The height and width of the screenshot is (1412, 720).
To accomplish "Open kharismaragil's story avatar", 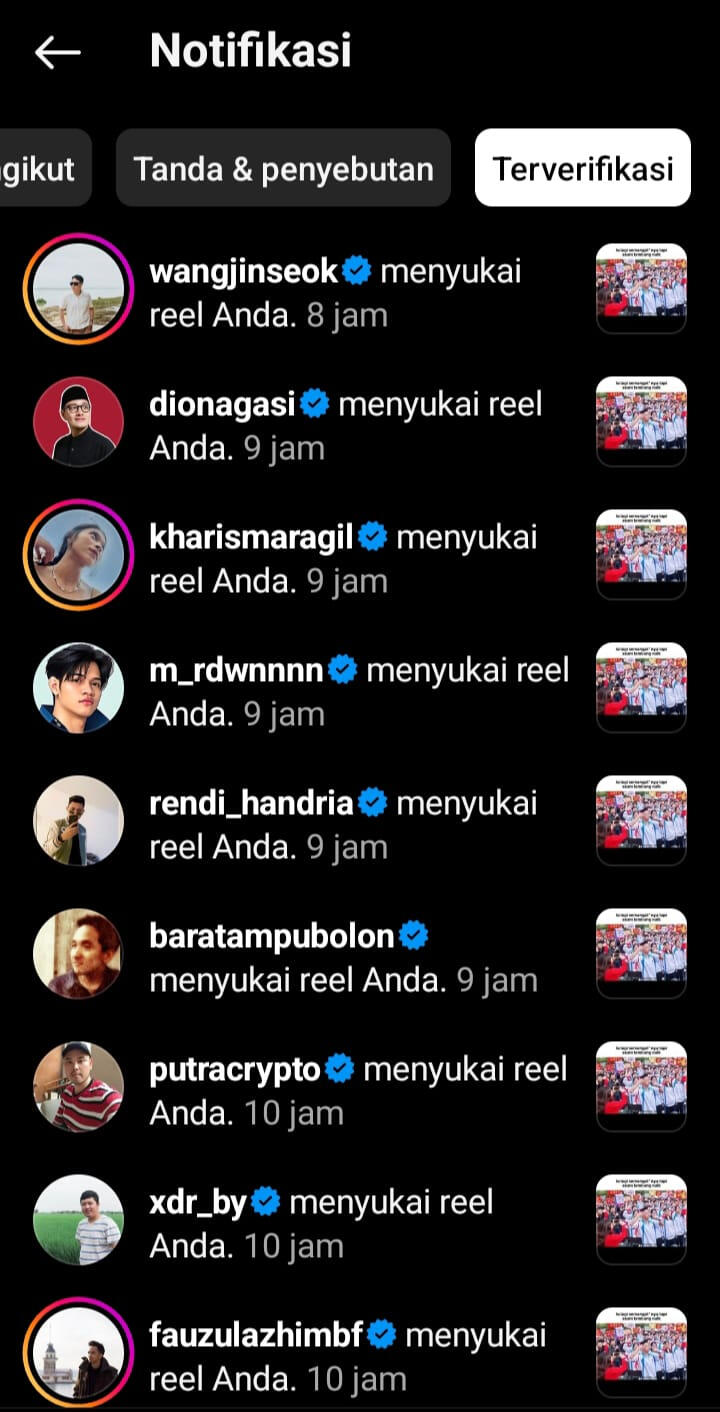I will 78,555.
